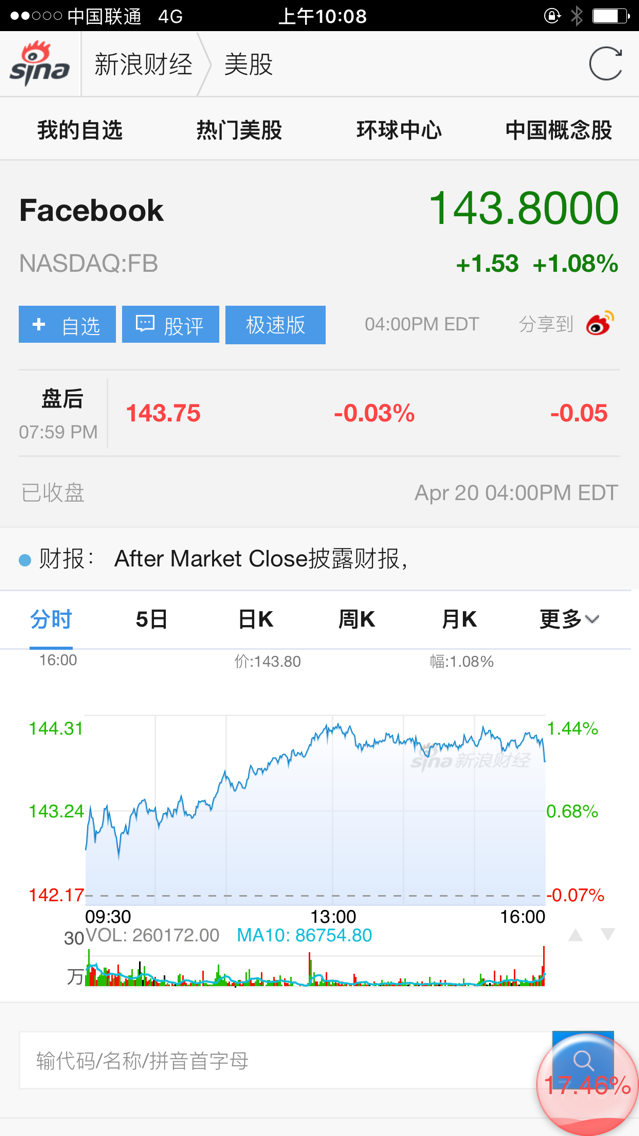Select the 周K weekly chart
This screenshot has width=639, height=1136.
pos(357,620)
